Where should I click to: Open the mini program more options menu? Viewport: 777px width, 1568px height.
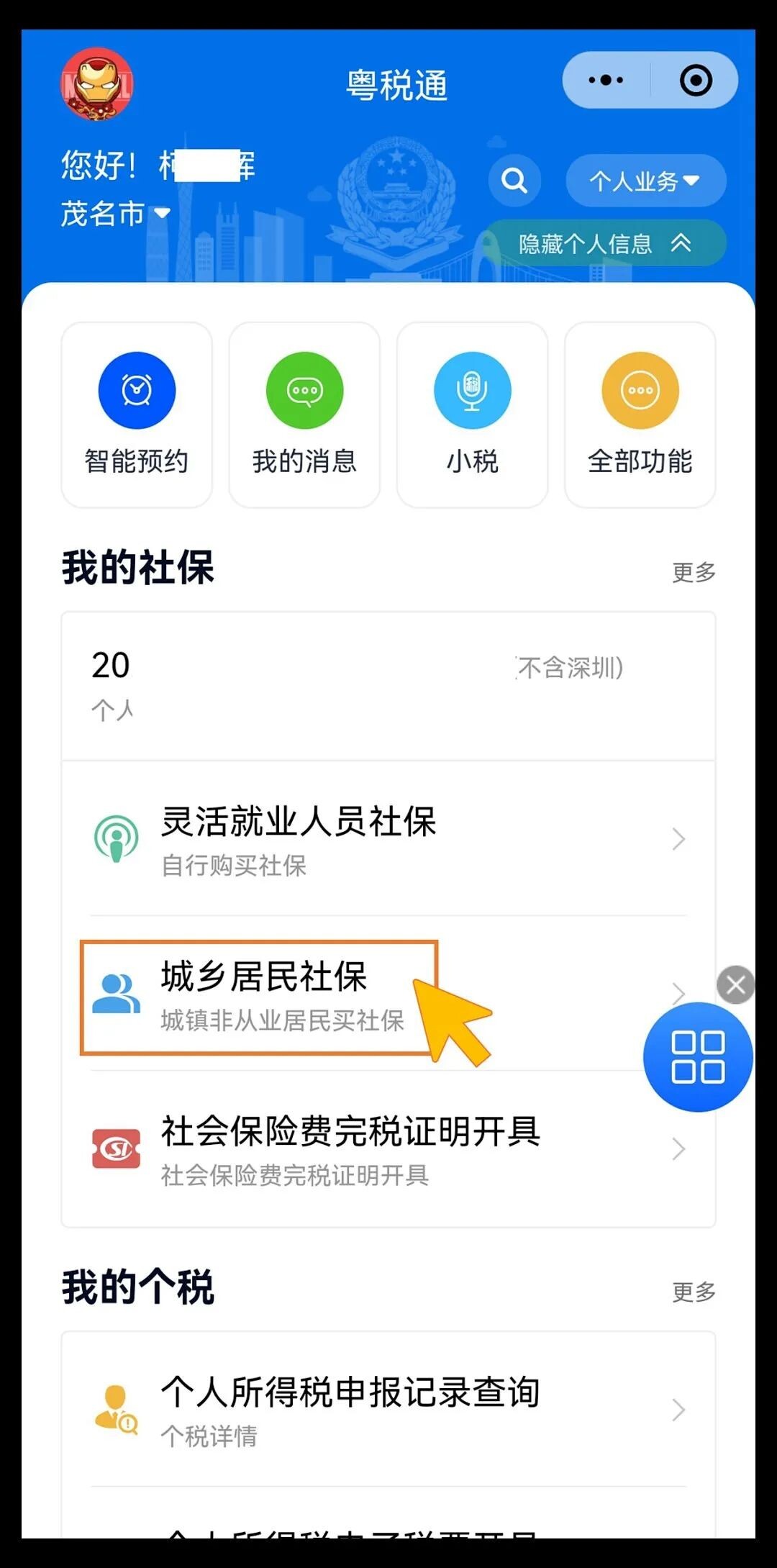point(606,80)
